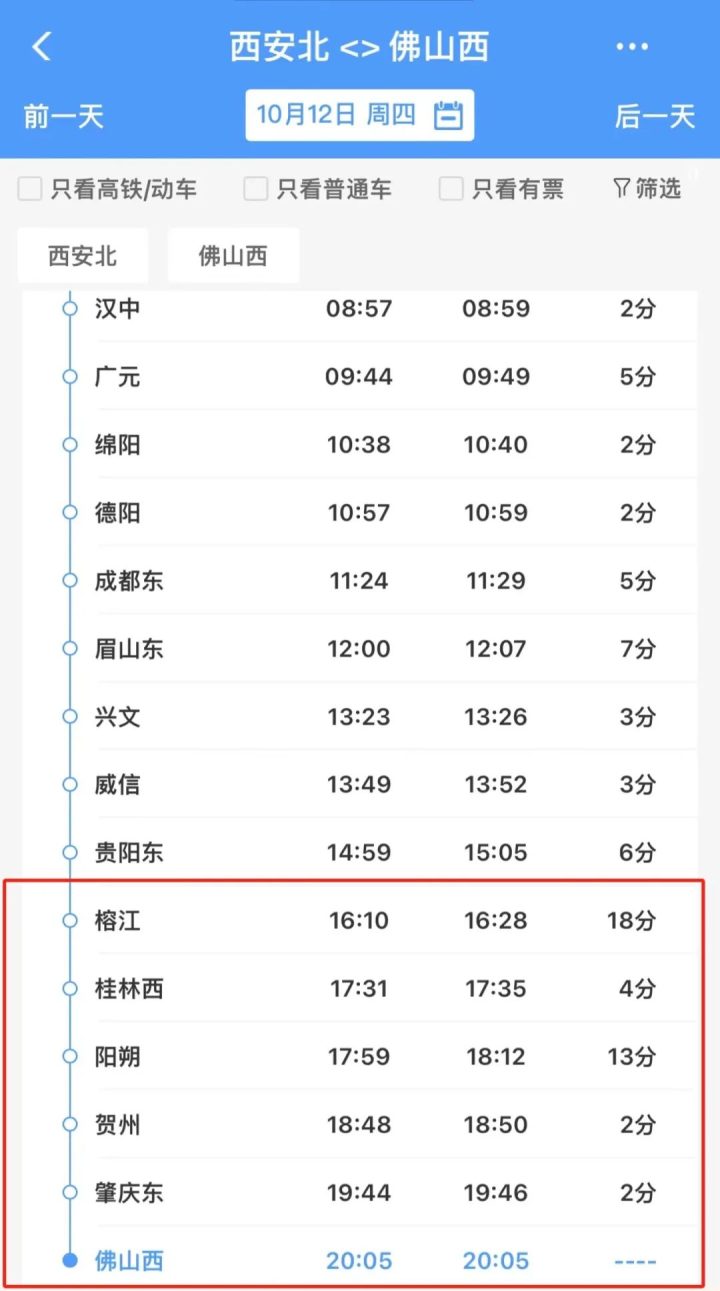Open the date picker for 10月12日 周四
The width and height of the screenshot is (720, 1291).
[360, 115]
